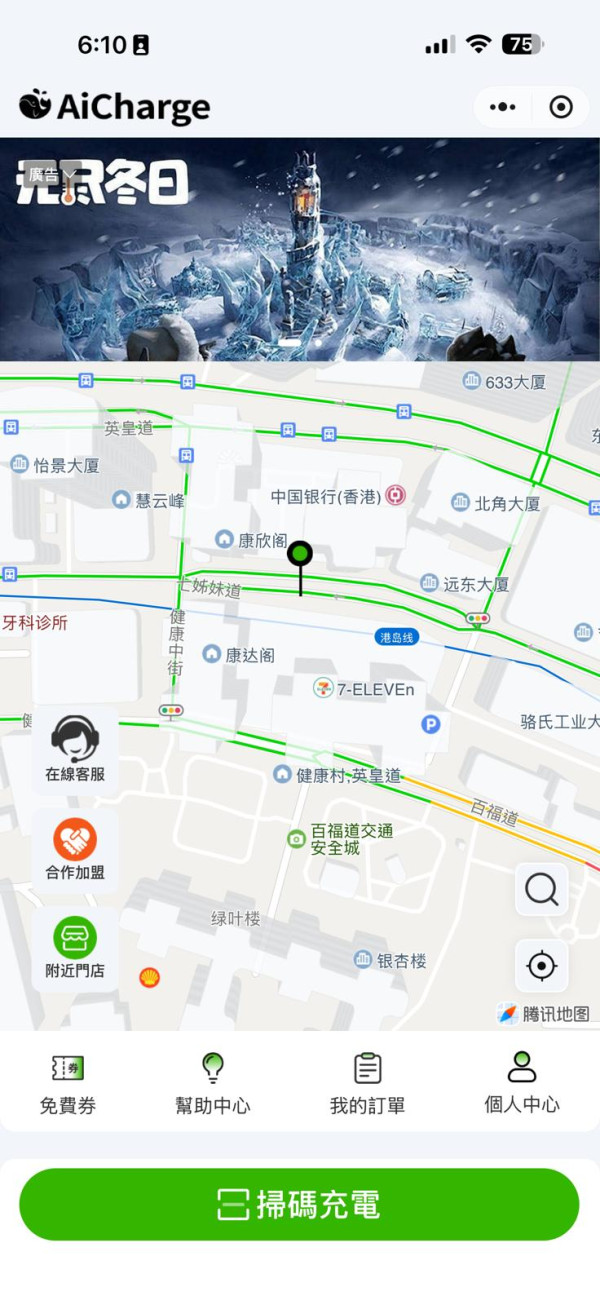Open 我的訂單 my orders
Viewport: 600px width, 1305px height.
click(367, 1083)
